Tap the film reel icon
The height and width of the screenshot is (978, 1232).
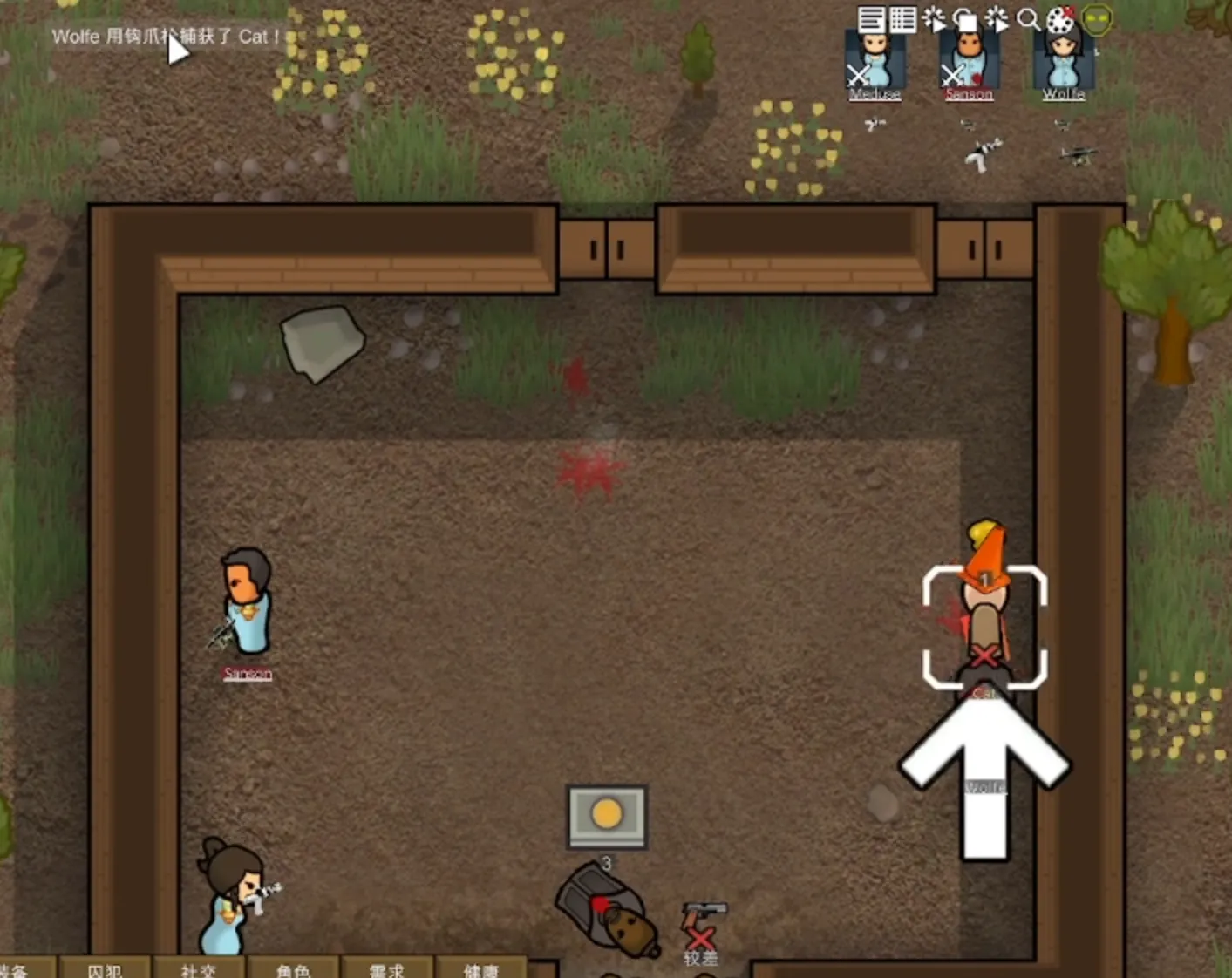tap(1060, 19)
